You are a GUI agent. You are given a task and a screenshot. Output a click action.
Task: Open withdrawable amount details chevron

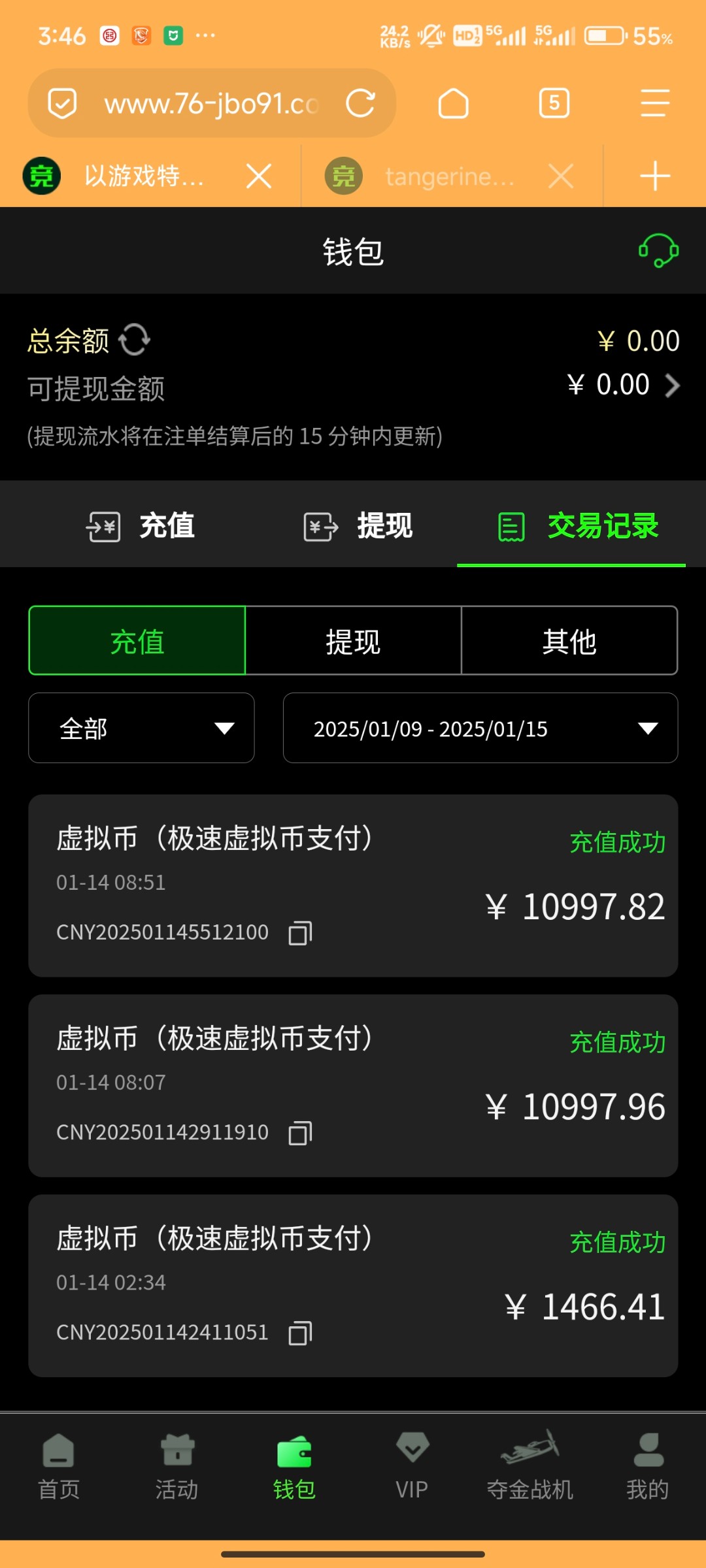[x=672, y=385]
